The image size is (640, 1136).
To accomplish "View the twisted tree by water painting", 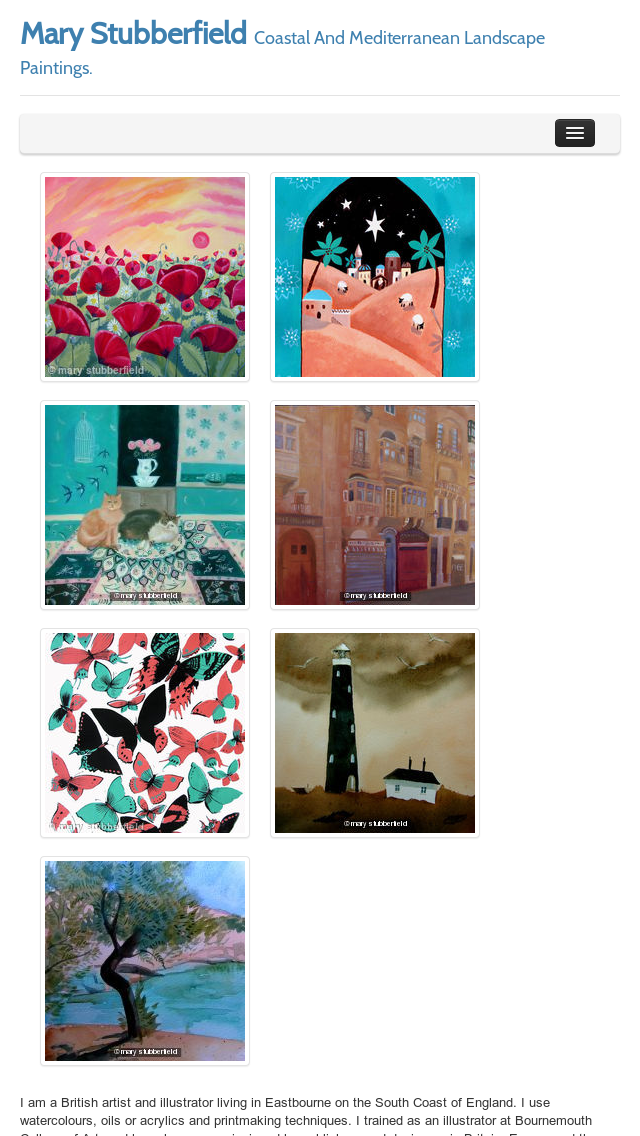I will click(145, 961).
